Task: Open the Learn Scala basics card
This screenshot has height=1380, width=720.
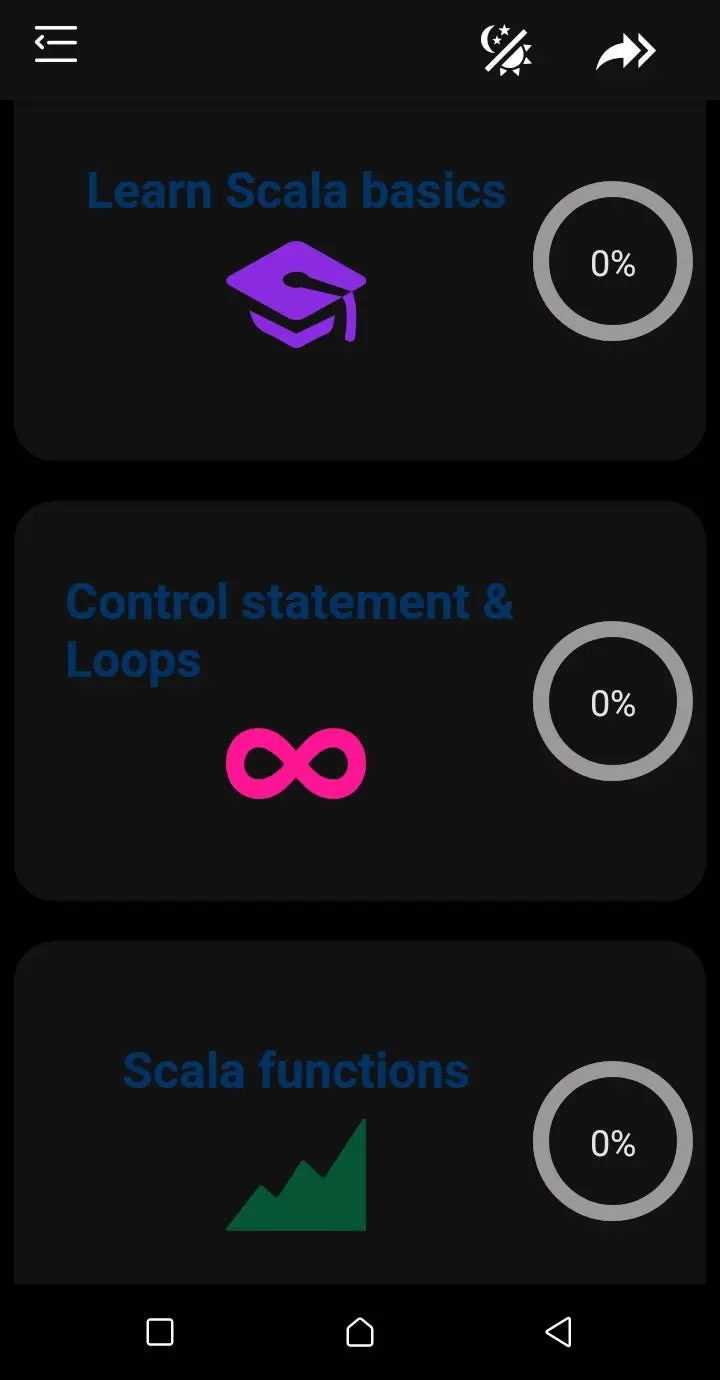Action: (x=360, y=280)
